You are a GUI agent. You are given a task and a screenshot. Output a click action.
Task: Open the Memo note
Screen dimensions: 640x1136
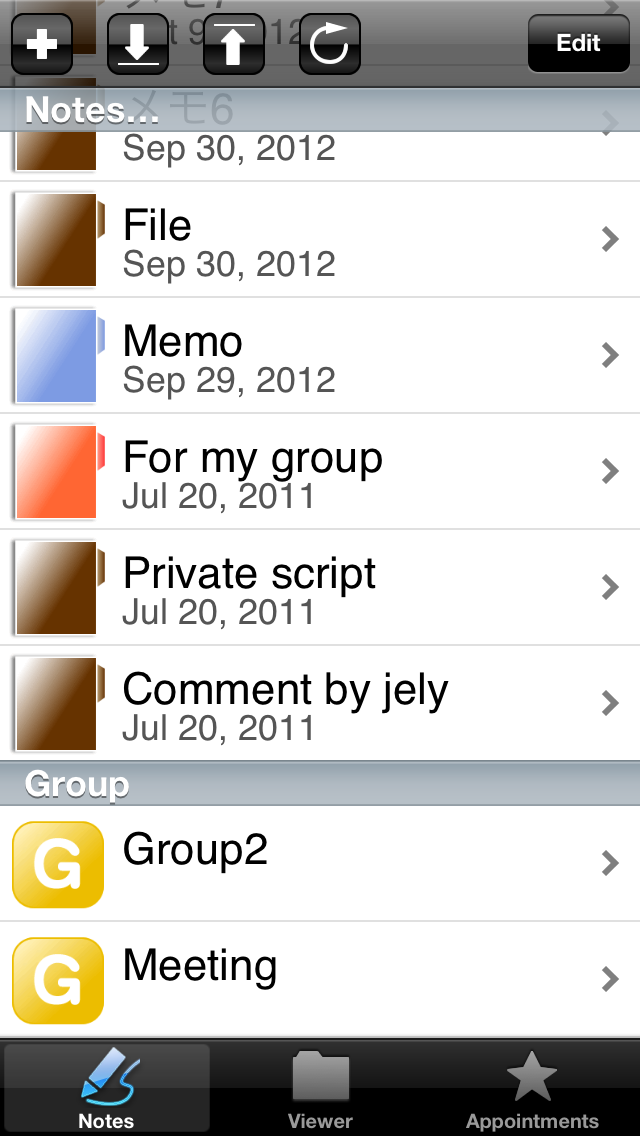(320, 356)
